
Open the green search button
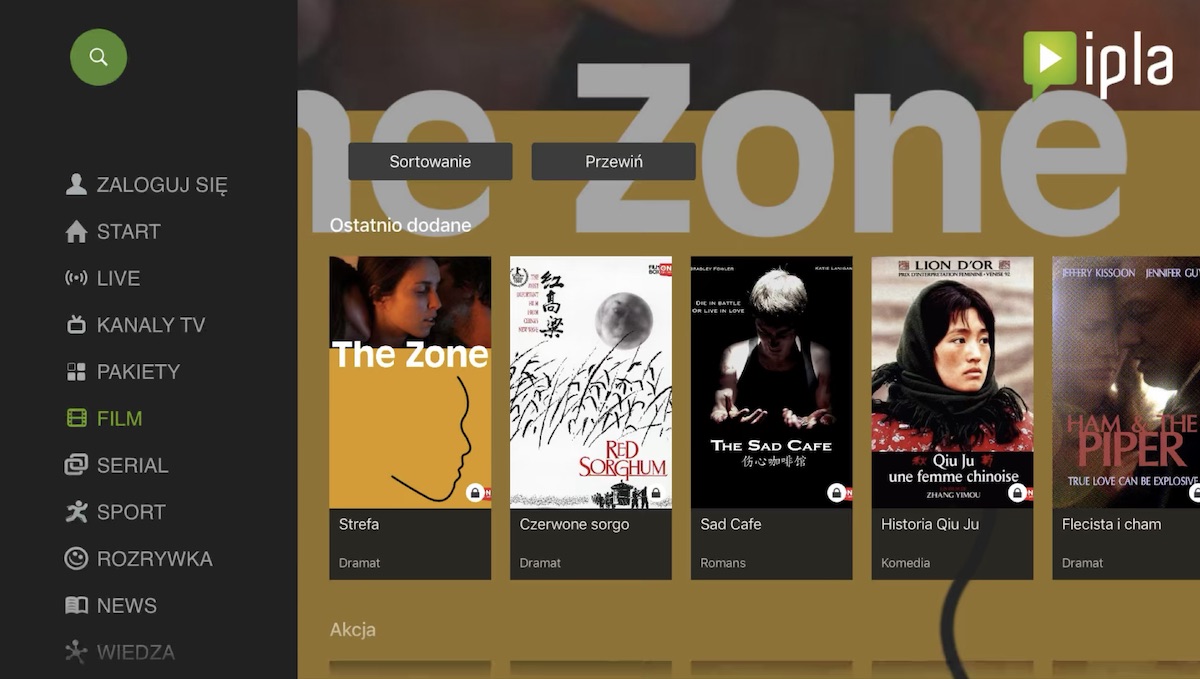98,57
